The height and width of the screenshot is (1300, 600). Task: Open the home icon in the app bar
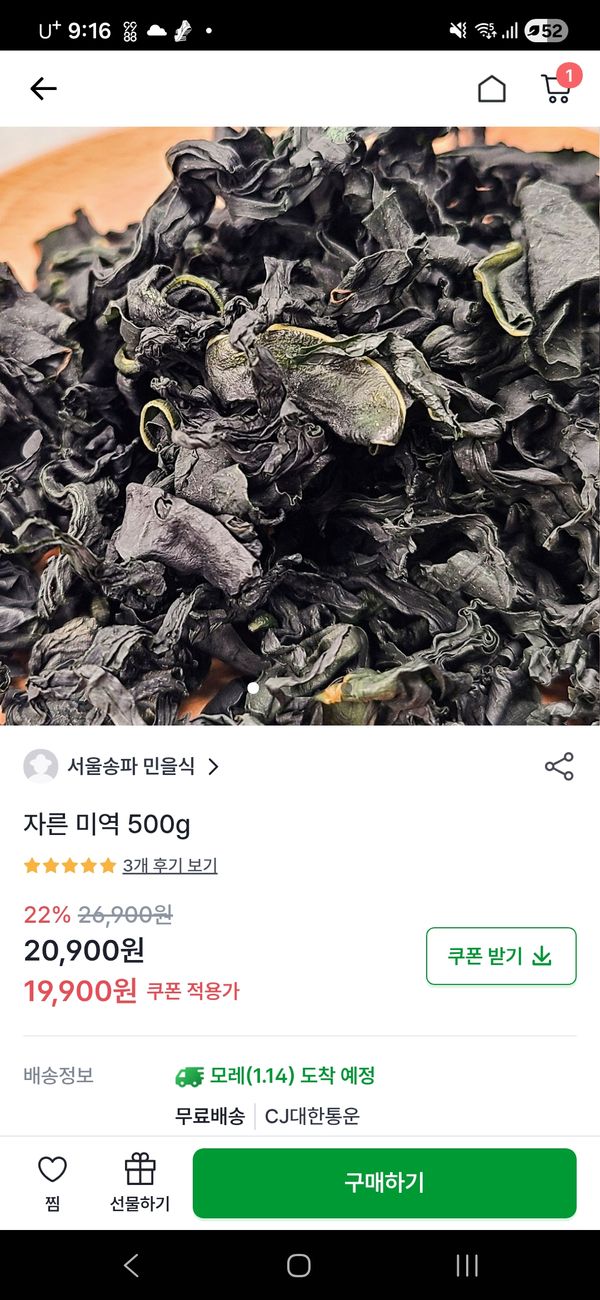click(491, 89)
